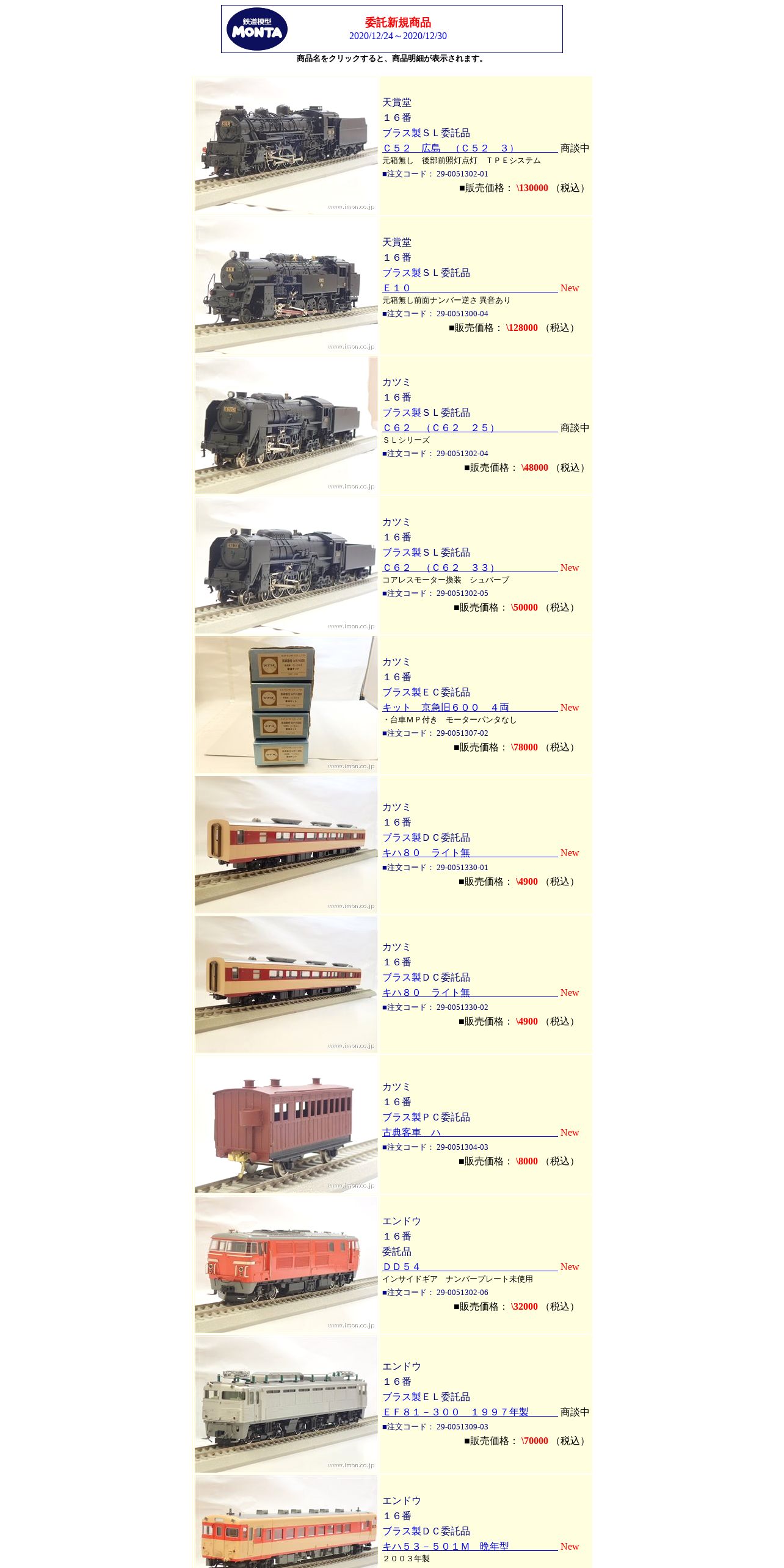
Task: Open キハ８０ ライト無 with code 29-0051330-01
Action: (x=426, y=853)
